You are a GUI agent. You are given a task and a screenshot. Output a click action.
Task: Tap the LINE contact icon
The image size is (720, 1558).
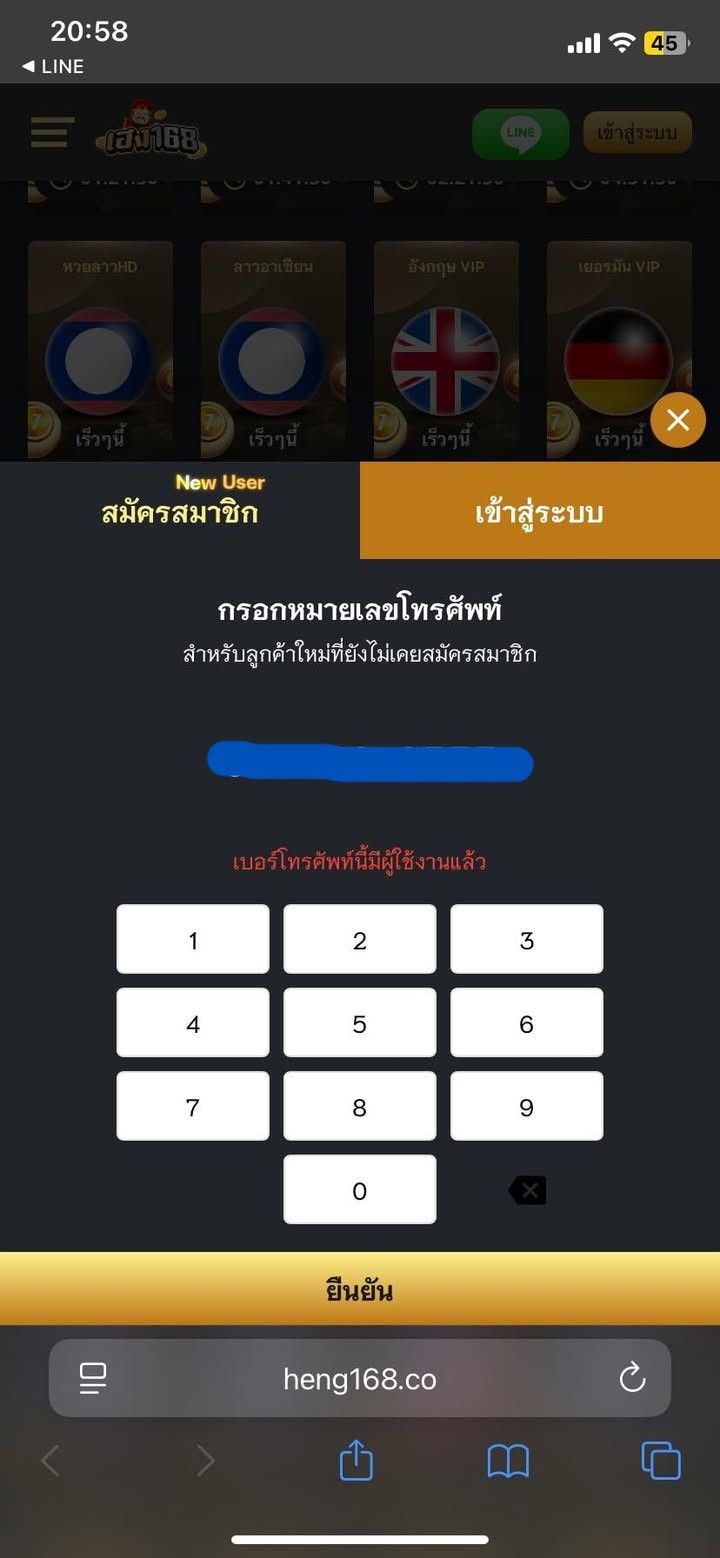(519, 133)
